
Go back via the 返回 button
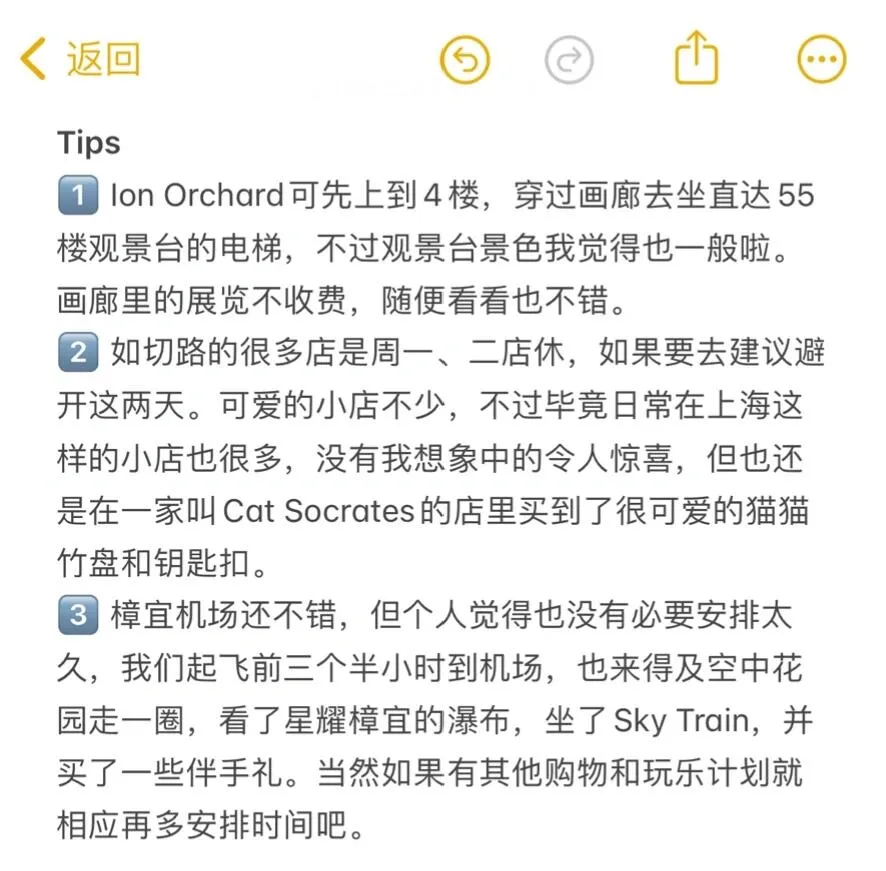[x=80, y=60]
